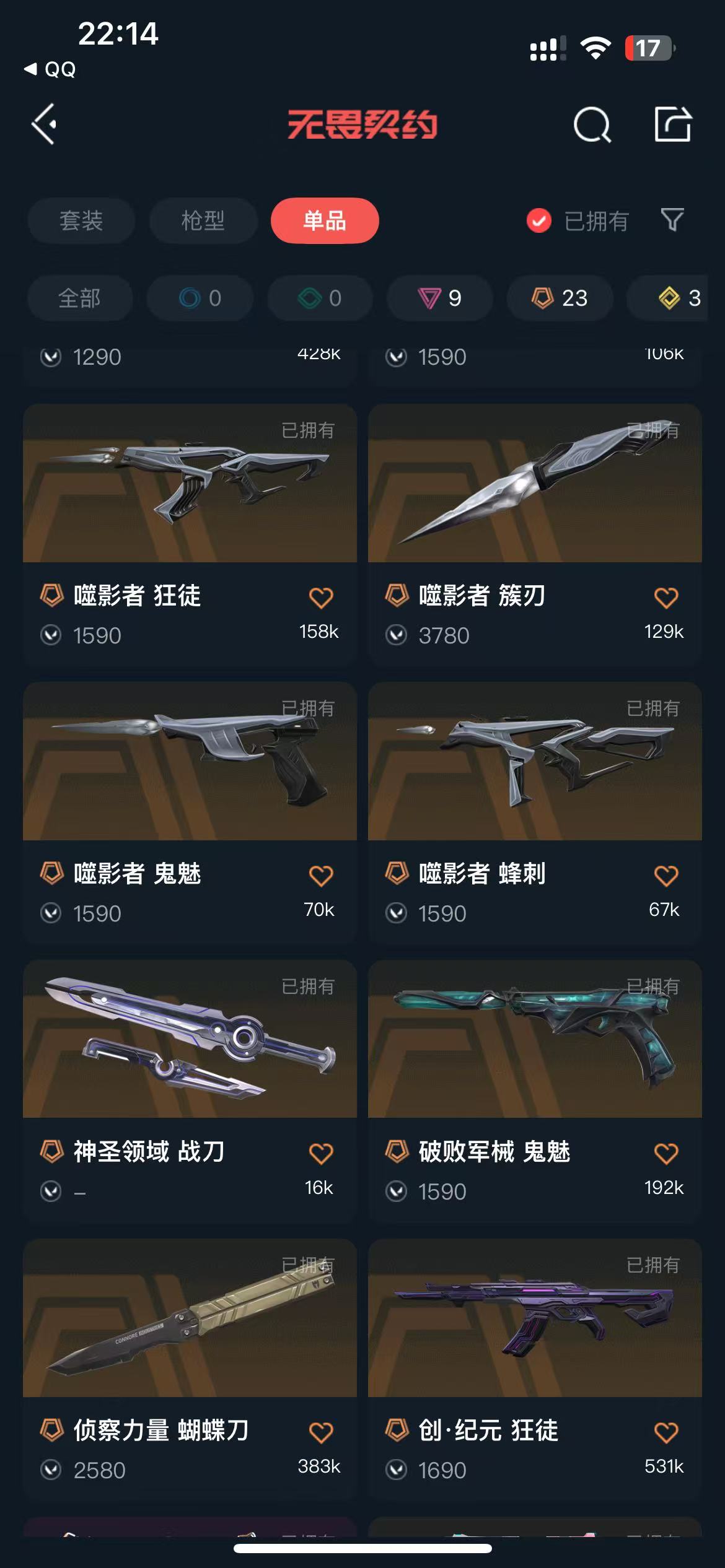Switch to the 套装 tab
The image size is (725, 1568).
pyautogui.click(x=81, y=221)
